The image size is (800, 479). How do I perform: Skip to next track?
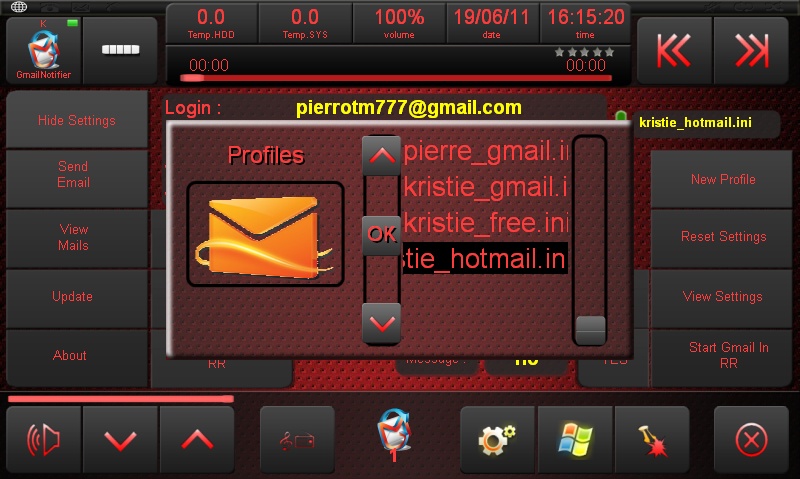tap(752, 50)
